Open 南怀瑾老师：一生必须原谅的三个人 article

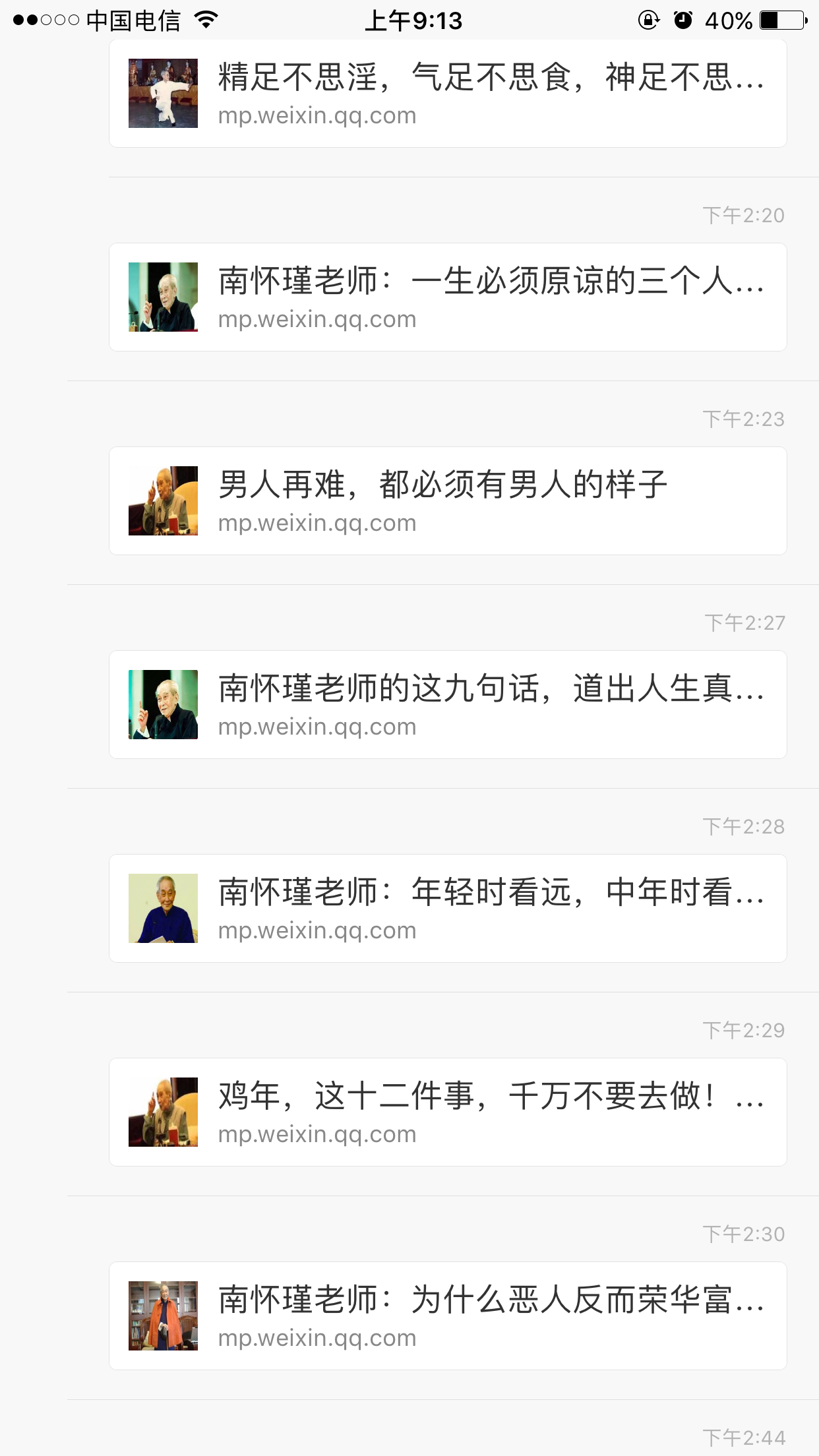448,297
